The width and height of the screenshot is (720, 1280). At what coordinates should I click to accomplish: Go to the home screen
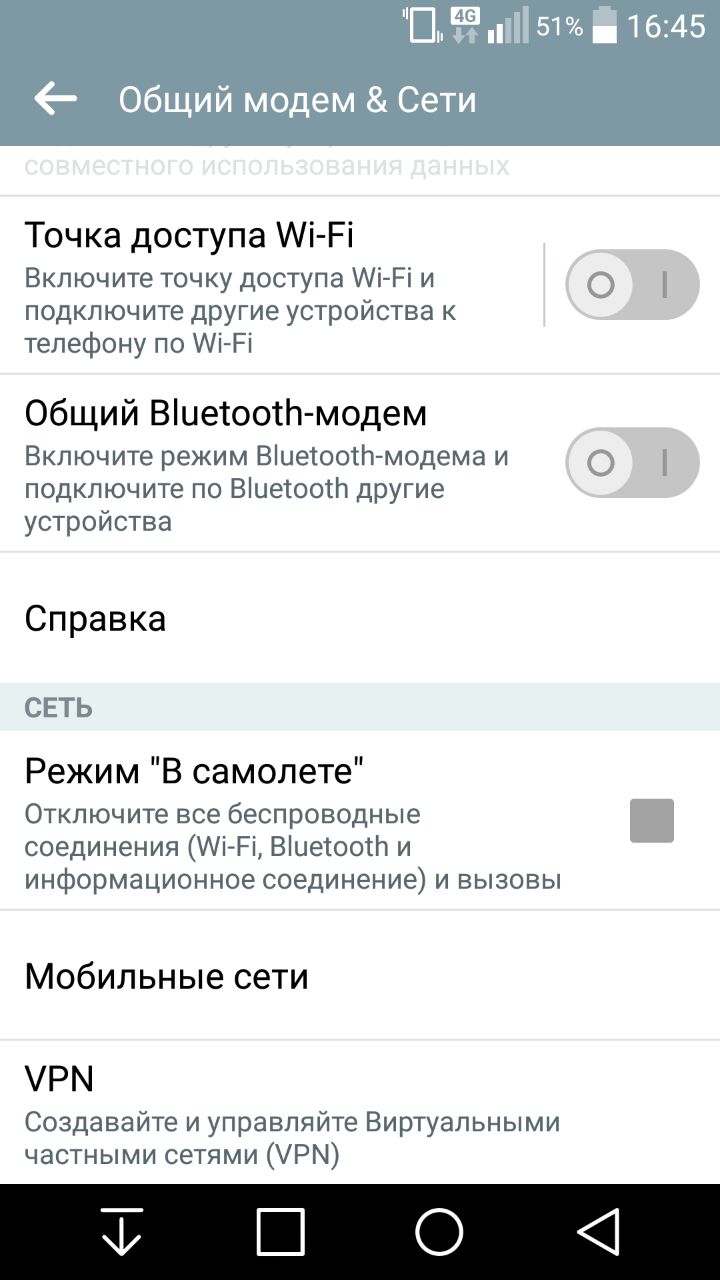pyautogui.click(x=439, y=1232)
